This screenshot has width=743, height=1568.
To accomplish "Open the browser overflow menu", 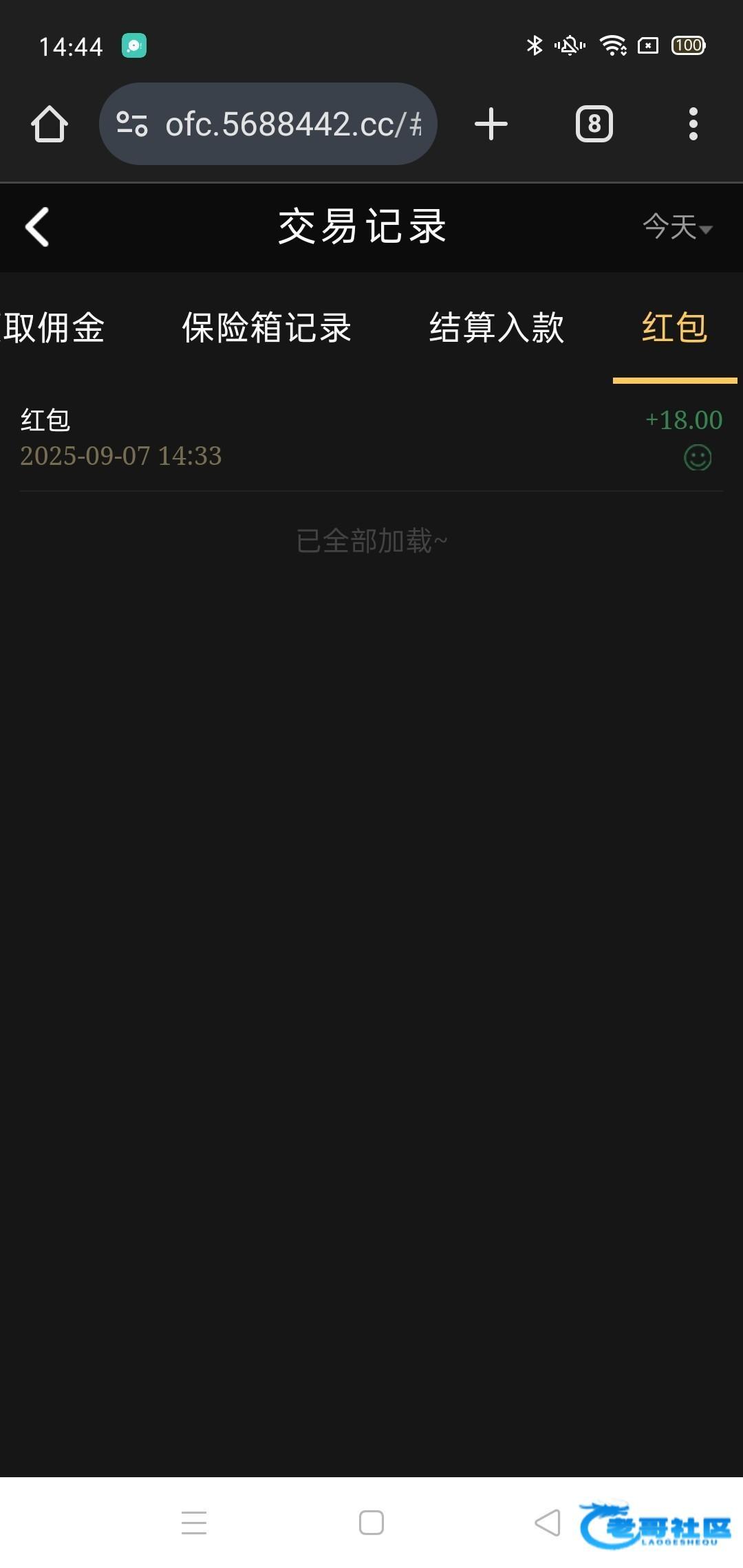I will pos(693,124).
